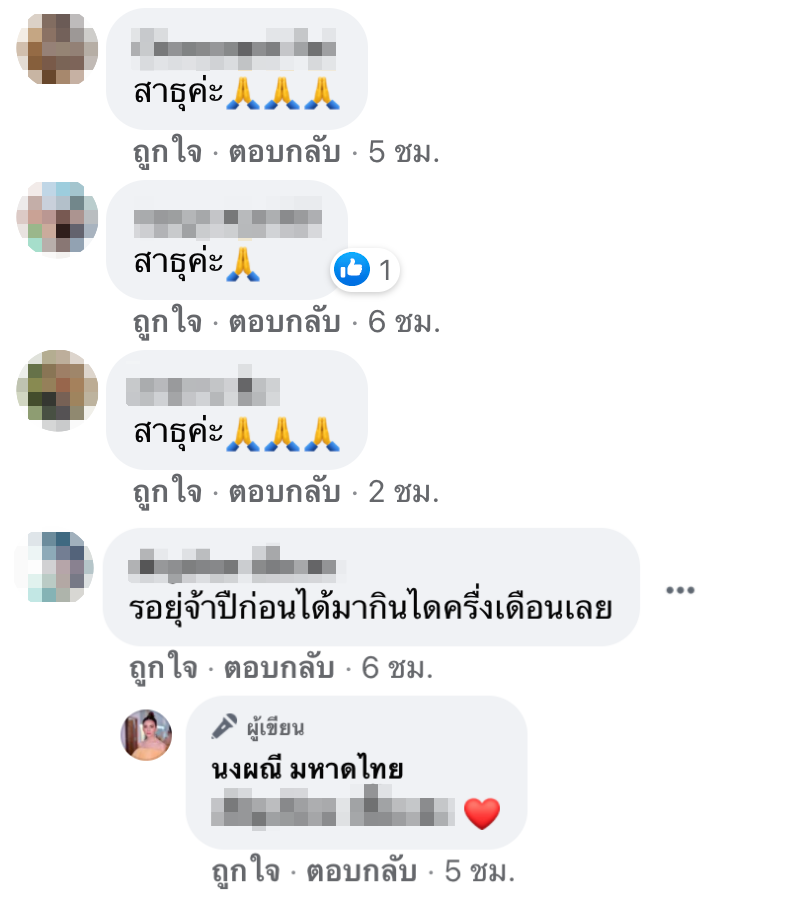Tap นงผณี มหาดไทย's profile picture
Screen dimensions: 808x897
[x=147, y=735]
